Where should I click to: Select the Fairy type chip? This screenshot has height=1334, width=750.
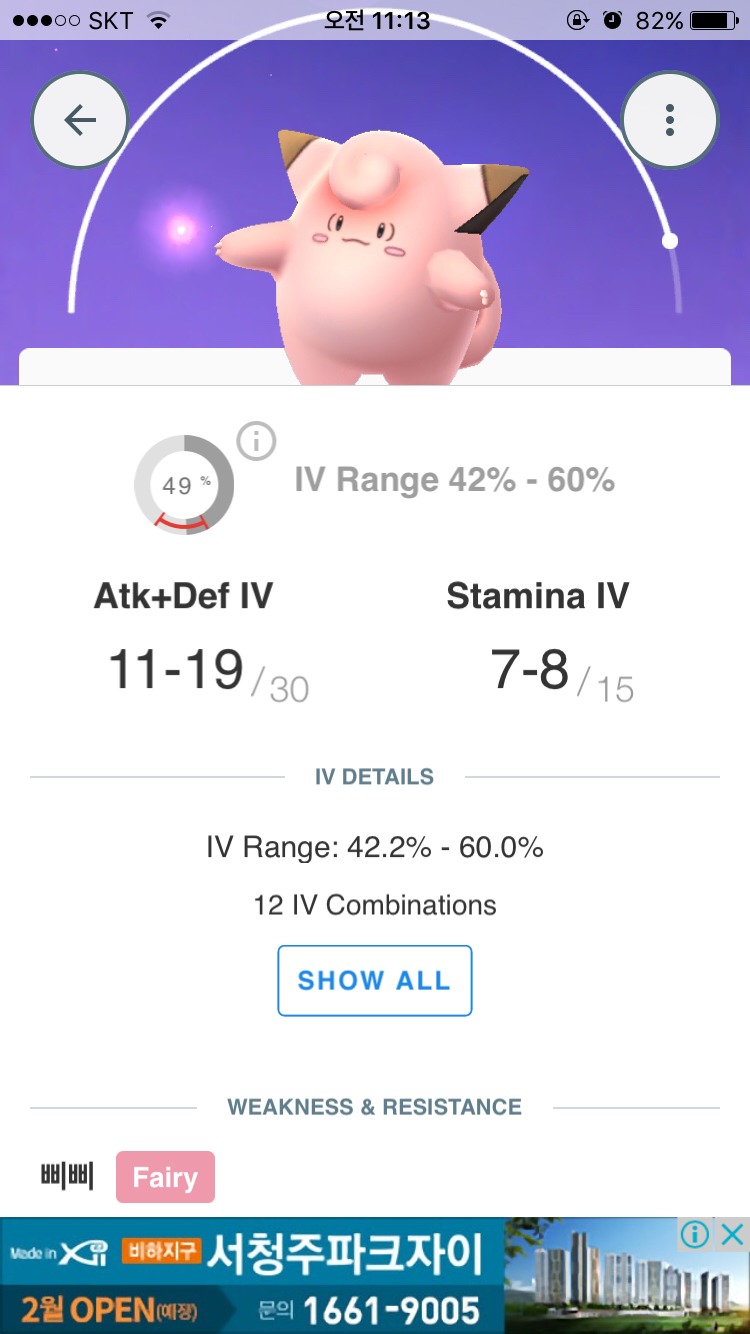[165, 1177]
